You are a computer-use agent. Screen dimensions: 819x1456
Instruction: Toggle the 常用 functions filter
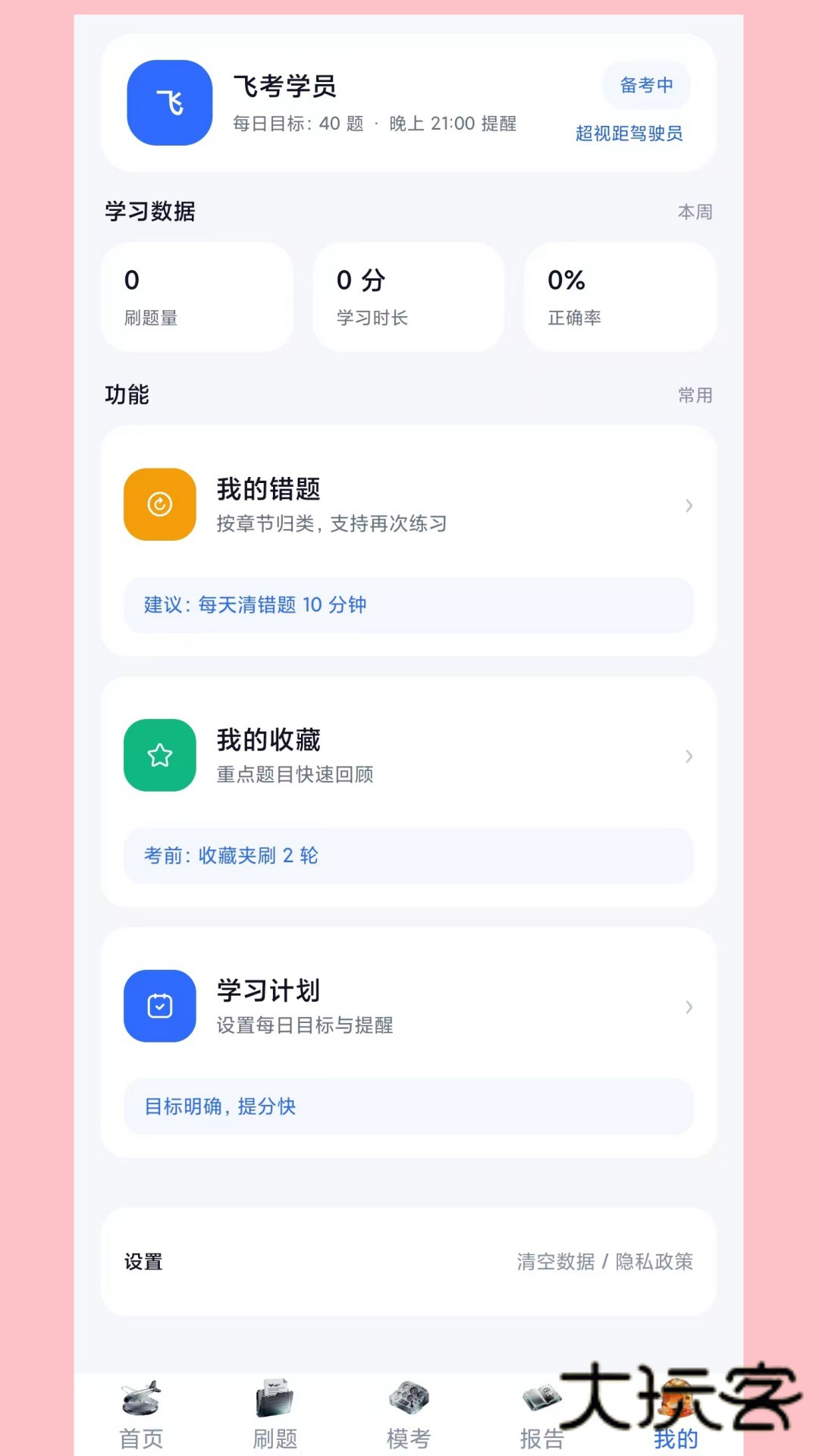(x=695, y=395)
